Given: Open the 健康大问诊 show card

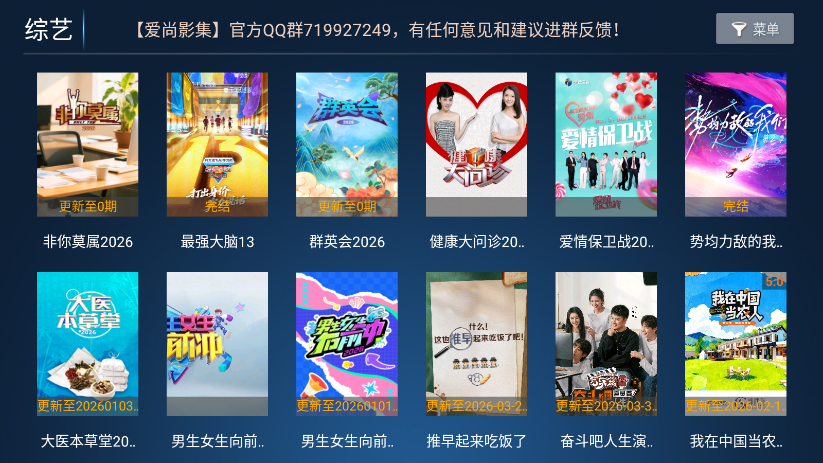Looking at the screenshot, I should [x=476, y=144].
